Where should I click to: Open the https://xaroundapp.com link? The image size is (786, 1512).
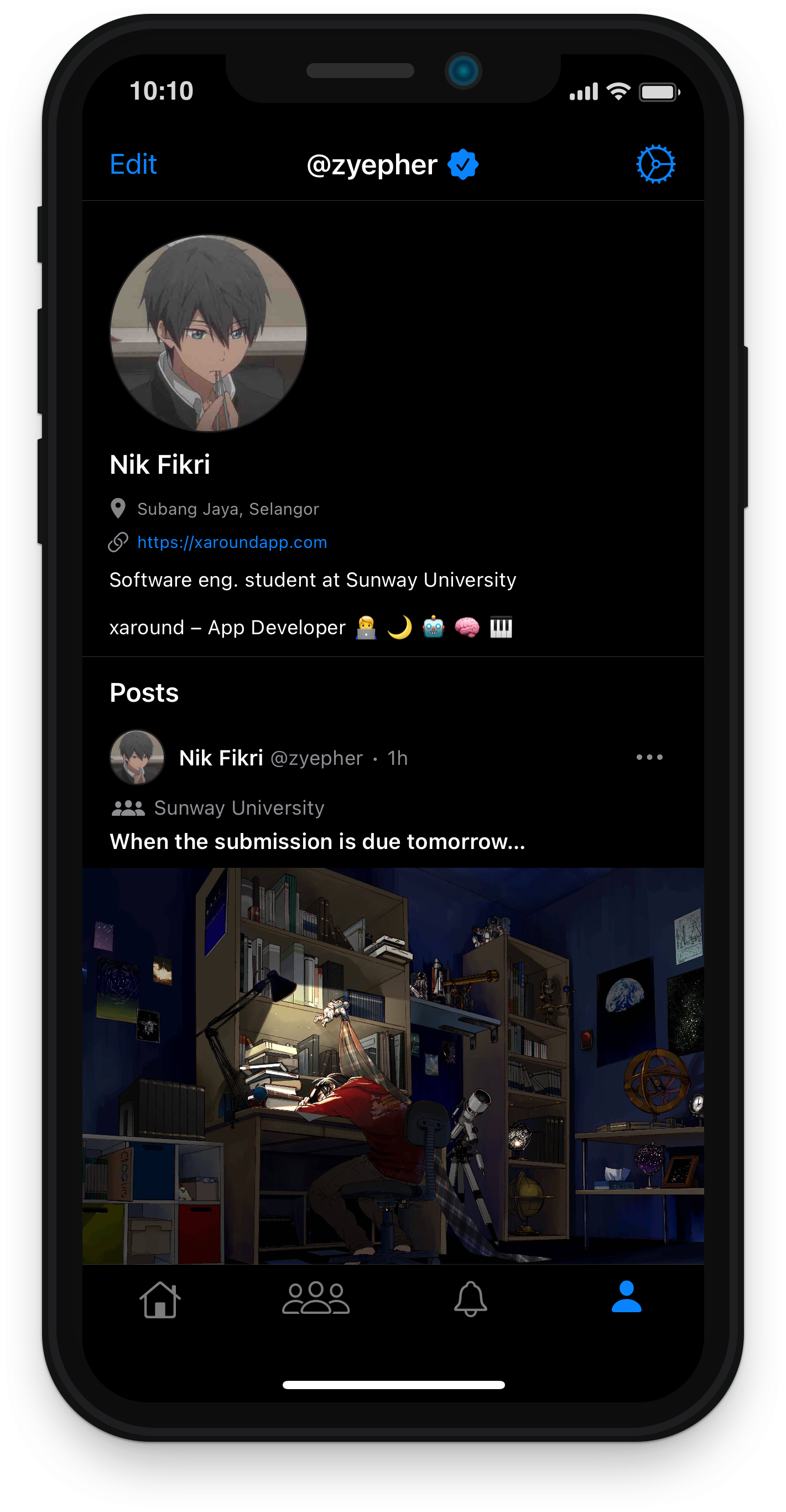232,542
